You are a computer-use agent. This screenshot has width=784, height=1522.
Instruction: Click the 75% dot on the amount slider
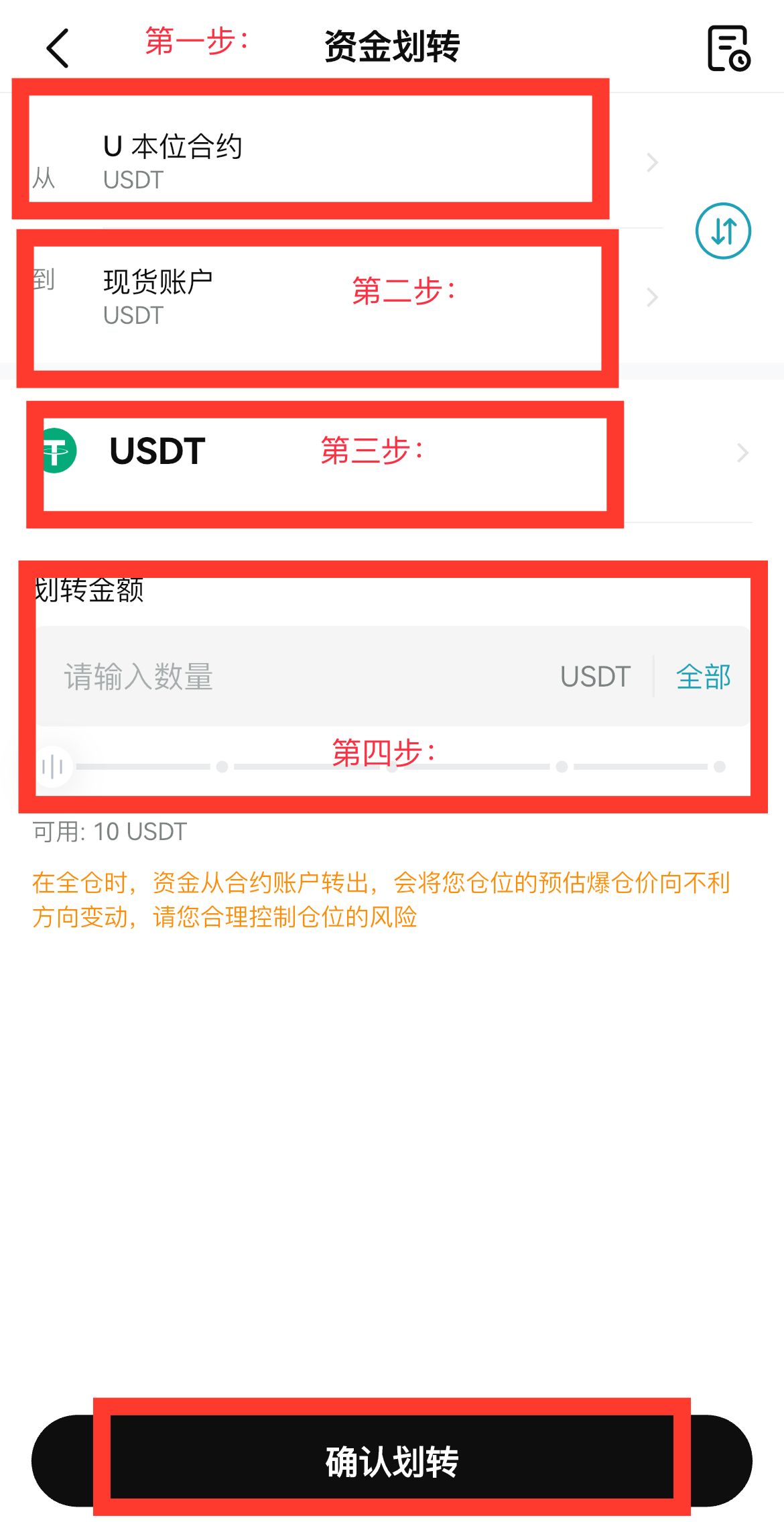pyautogui.click(x=562, y=766)
